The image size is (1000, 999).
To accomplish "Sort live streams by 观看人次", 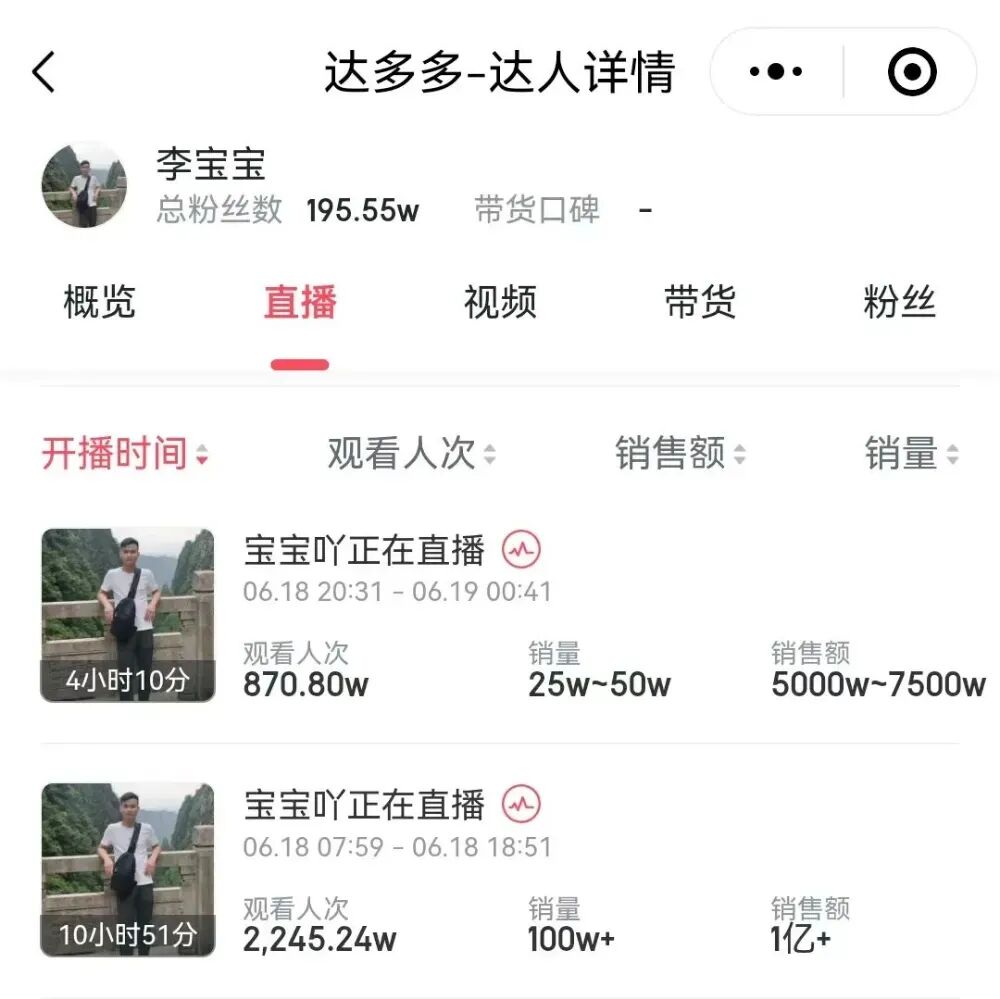I will pyautogui.click(x=411, y=454).
